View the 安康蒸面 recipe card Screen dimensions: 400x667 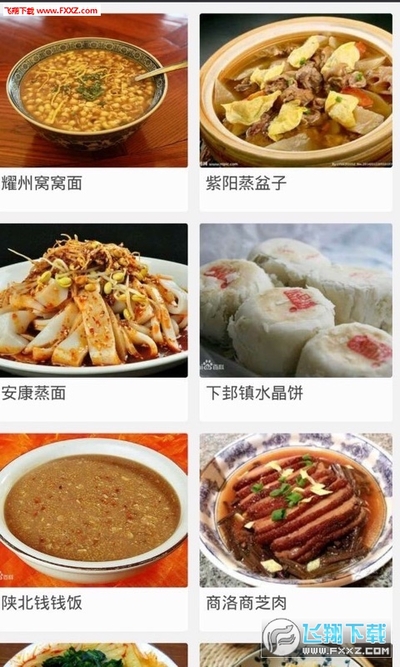click(x=94, y=322)
